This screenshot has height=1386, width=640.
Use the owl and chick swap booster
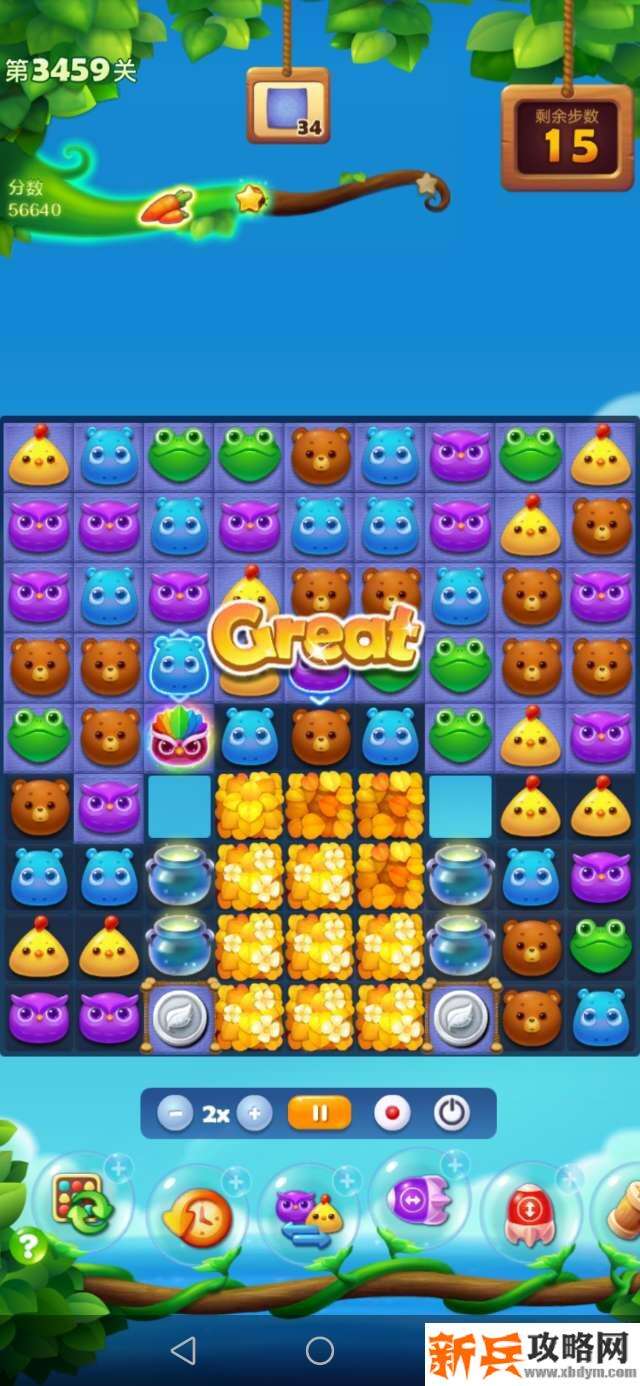[308, 1214]
